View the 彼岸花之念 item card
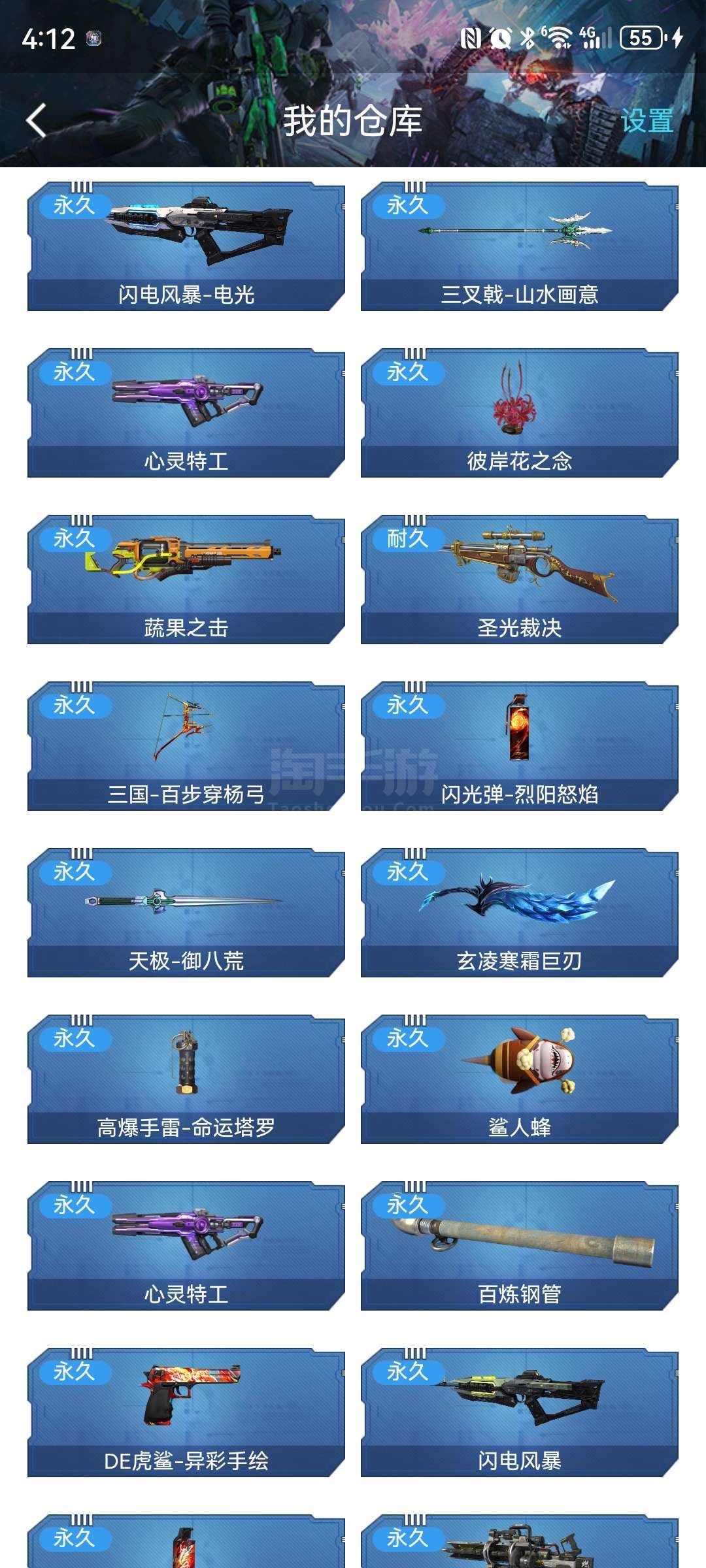Viewport: 706px width, 1568px height. pyautogui.click(x=520, y=414)
